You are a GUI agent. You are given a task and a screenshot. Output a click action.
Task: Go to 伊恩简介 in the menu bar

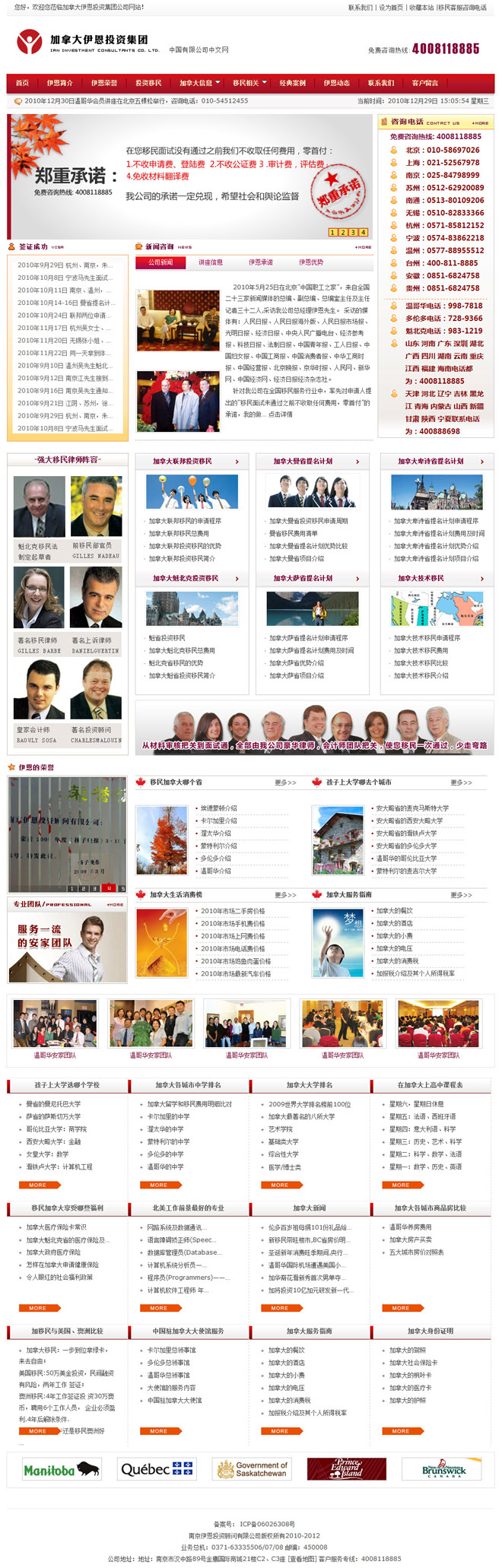tap(59, 83)
